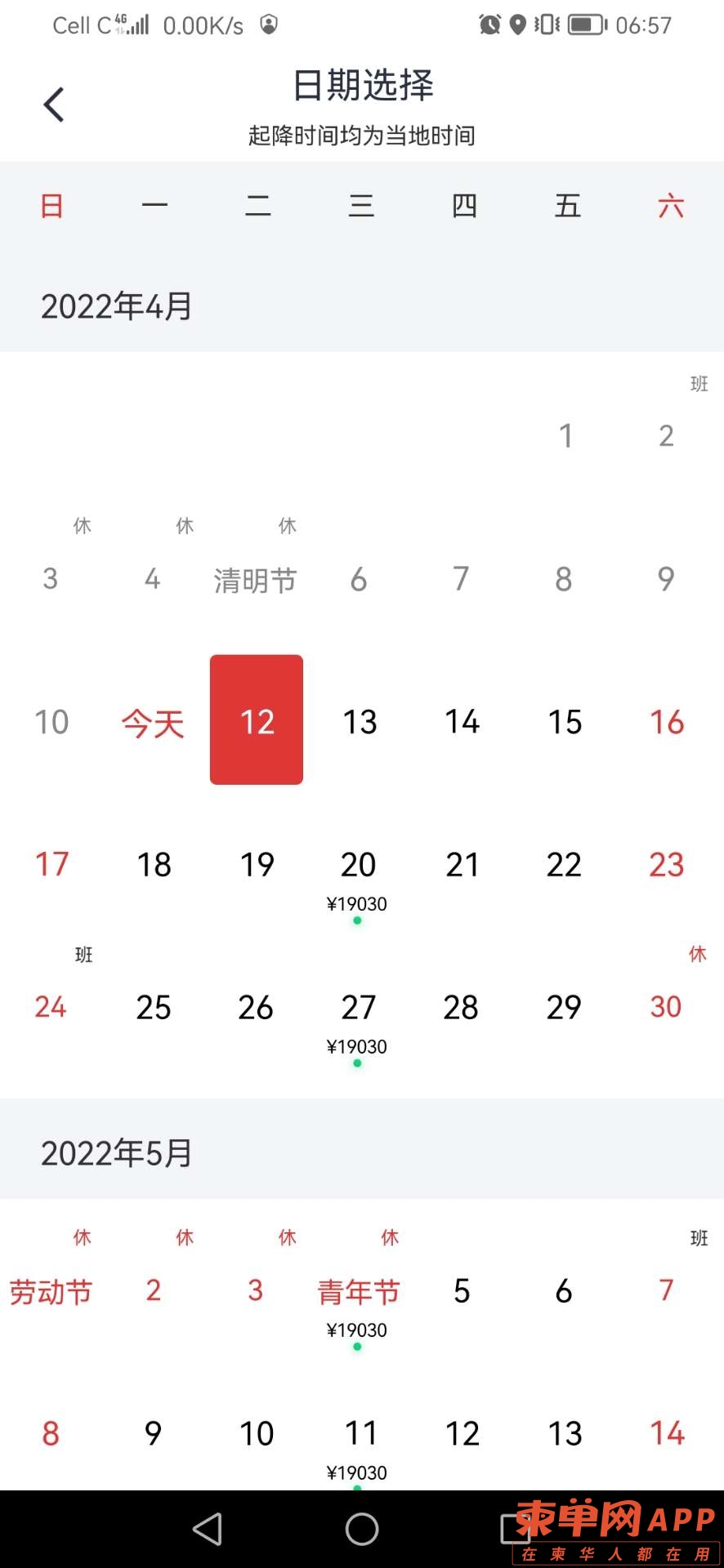
Task: Go back from date selection
Action: pyautogui.click(x=54, y=105)
